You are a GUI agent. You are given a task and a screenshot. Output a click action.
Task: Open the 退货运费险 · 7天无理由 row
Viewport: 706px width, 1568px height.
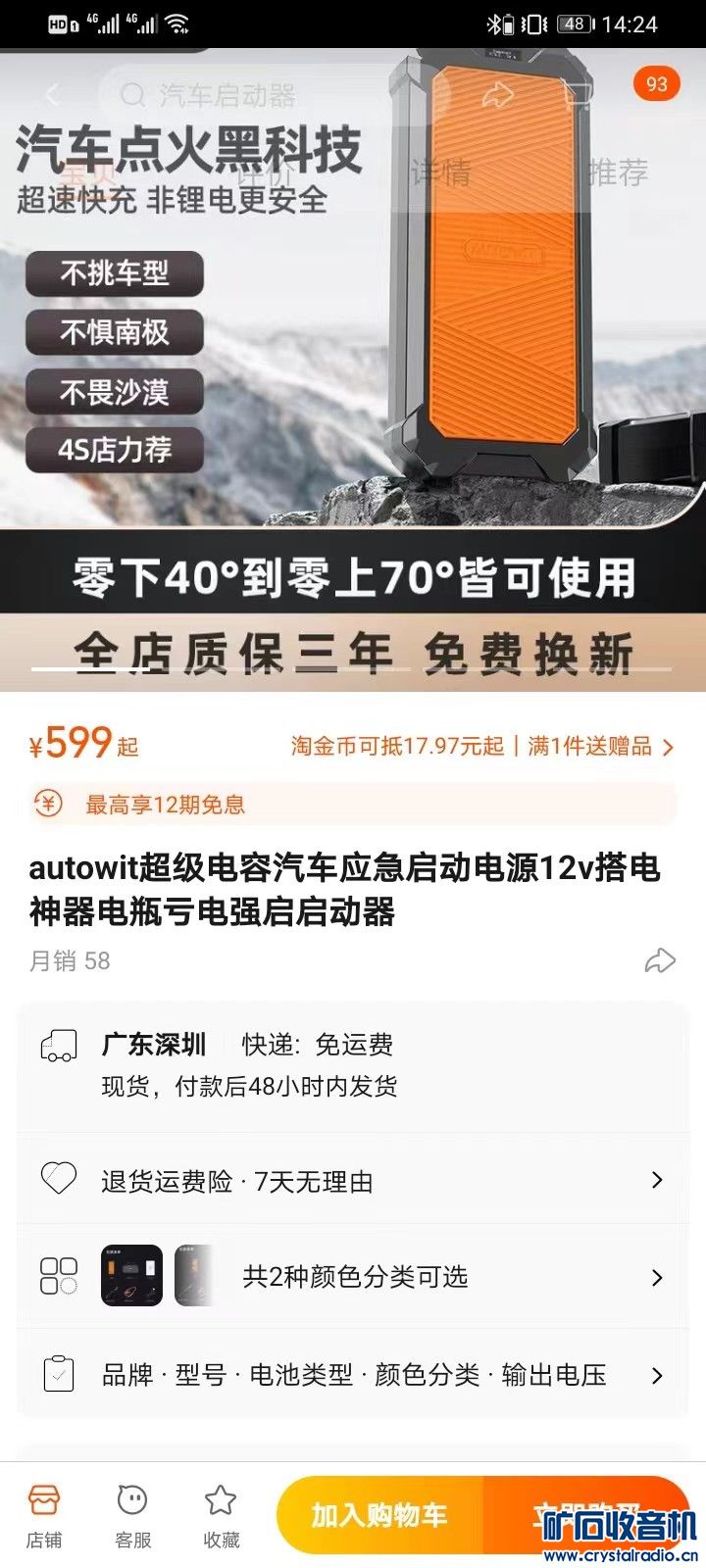coord(353,1180)
